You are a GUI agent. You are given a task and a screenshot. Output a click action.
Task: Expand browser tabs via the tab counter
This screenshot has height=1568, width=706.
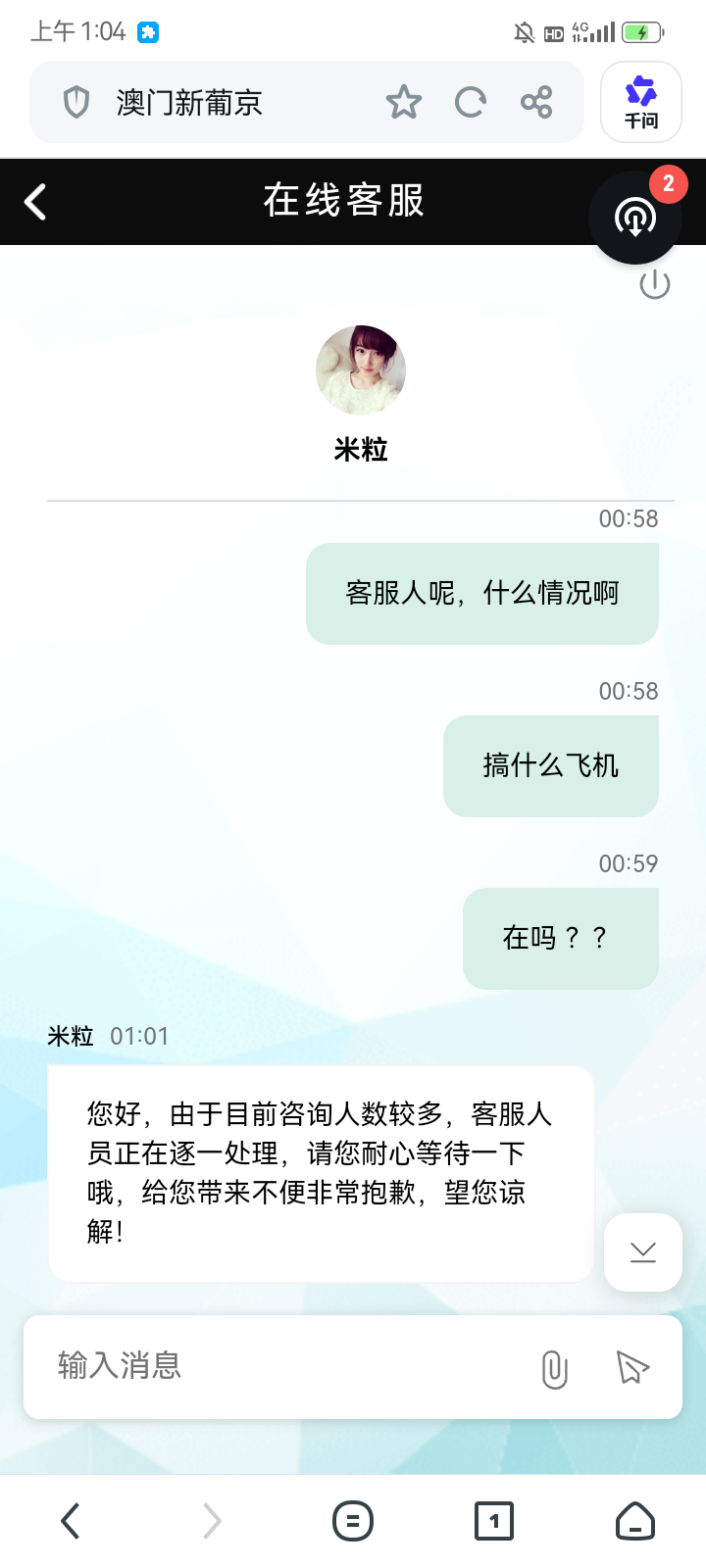(493, 1521)
